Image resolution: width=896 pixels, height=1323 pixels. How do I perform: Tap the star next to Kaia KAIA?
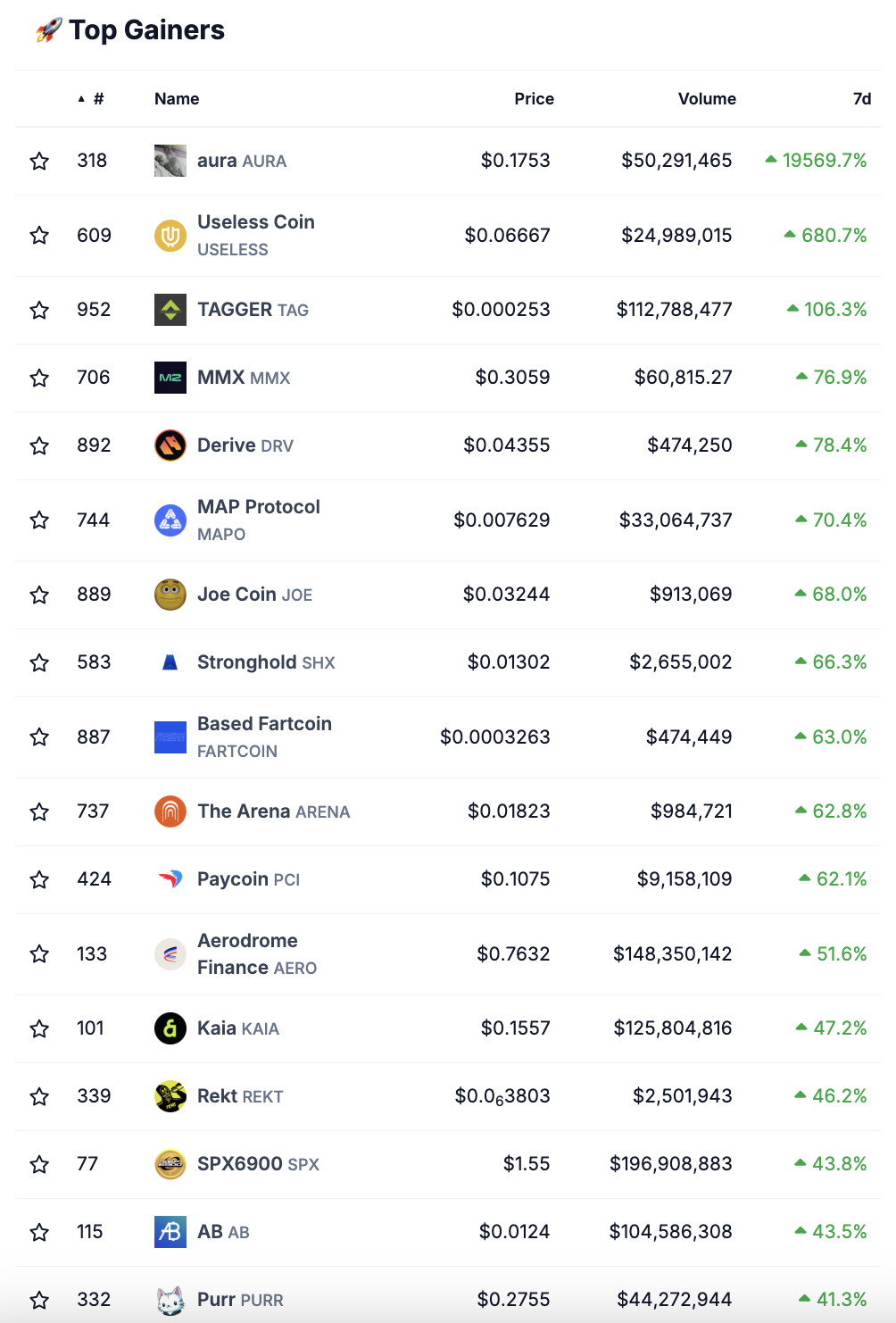point(39,1029)
